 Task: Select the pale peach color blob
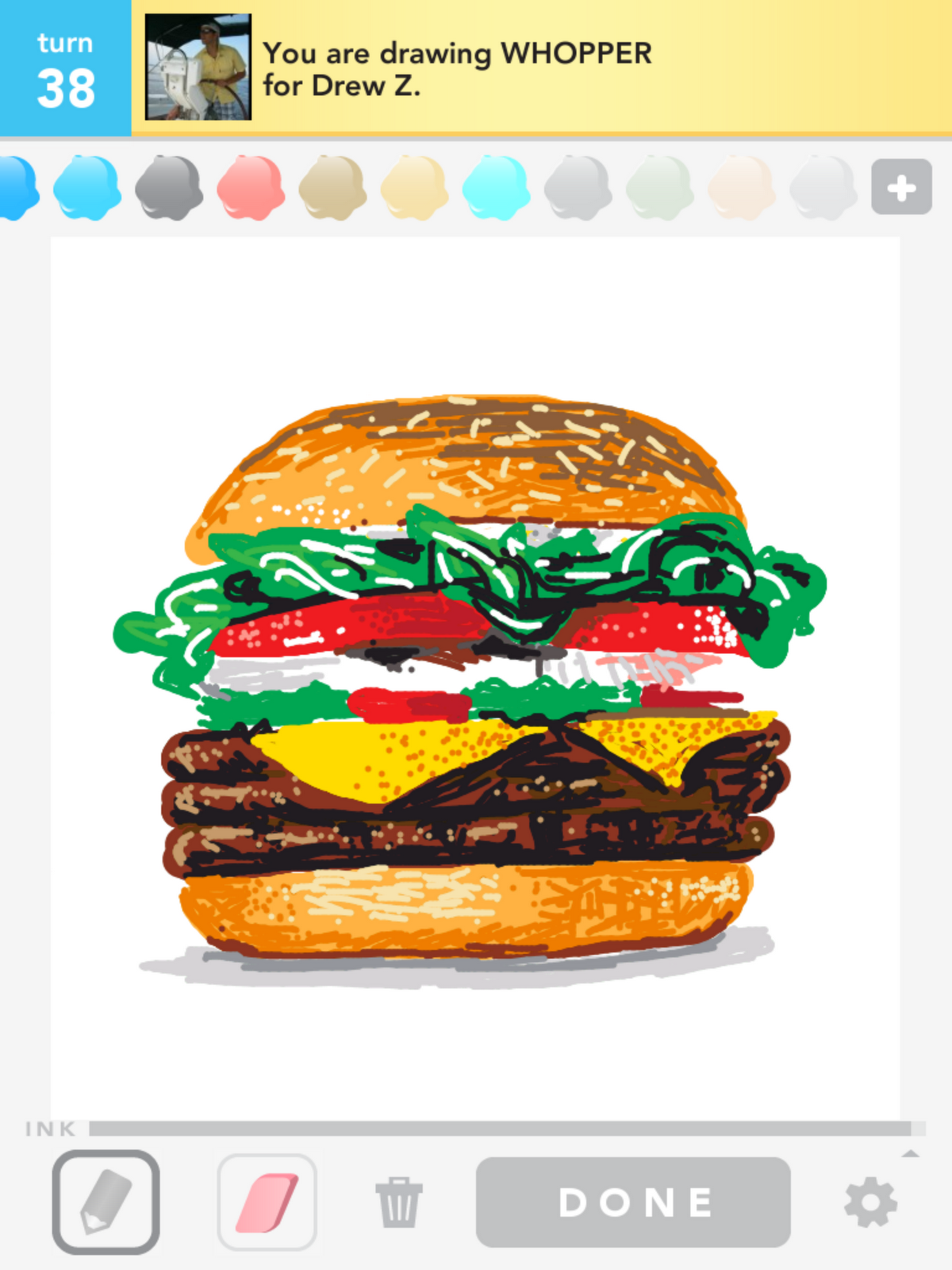point(741,187)
